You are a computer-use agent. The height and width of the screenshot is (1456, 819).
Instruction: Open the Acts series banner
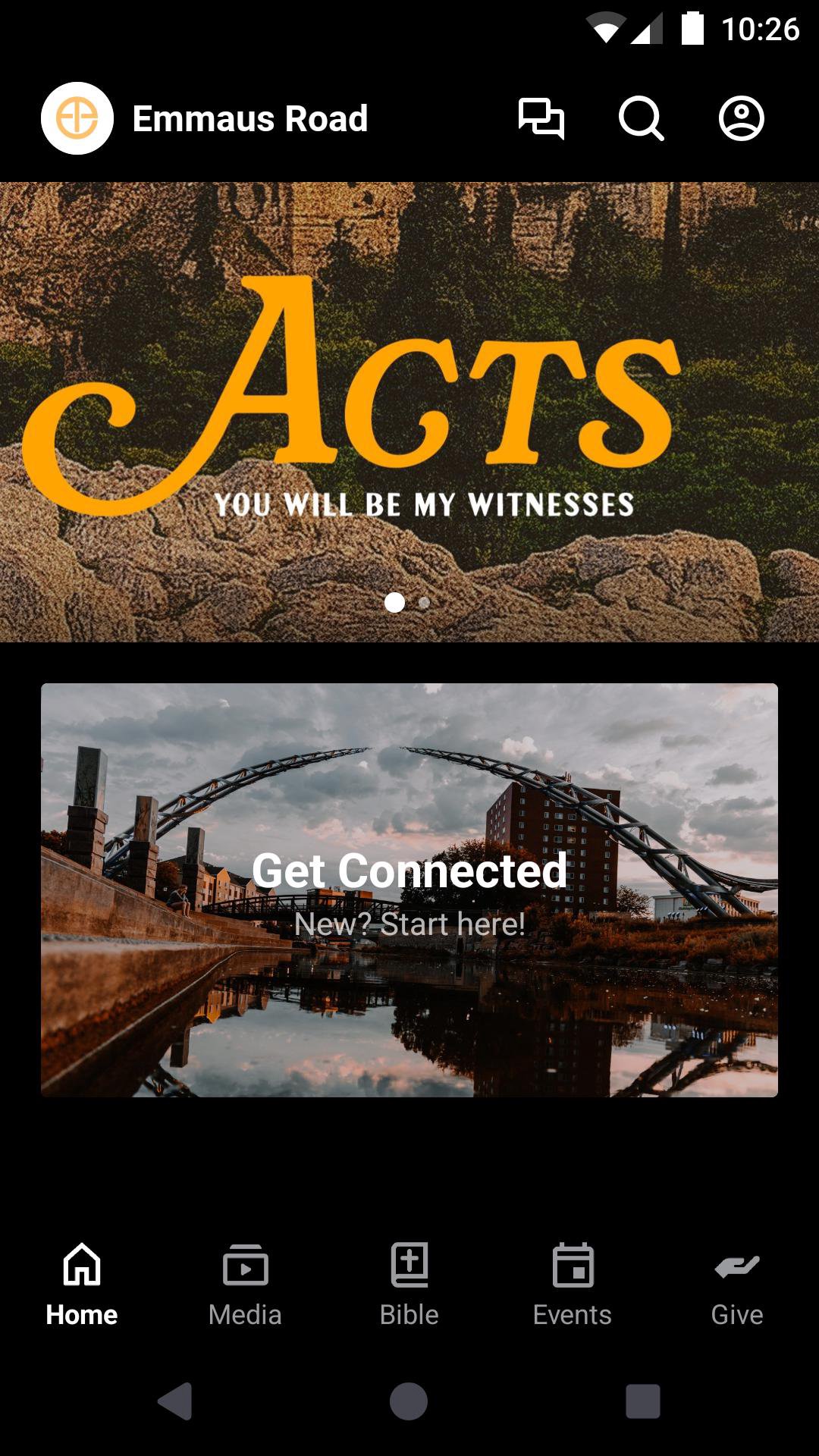(409, 394)
